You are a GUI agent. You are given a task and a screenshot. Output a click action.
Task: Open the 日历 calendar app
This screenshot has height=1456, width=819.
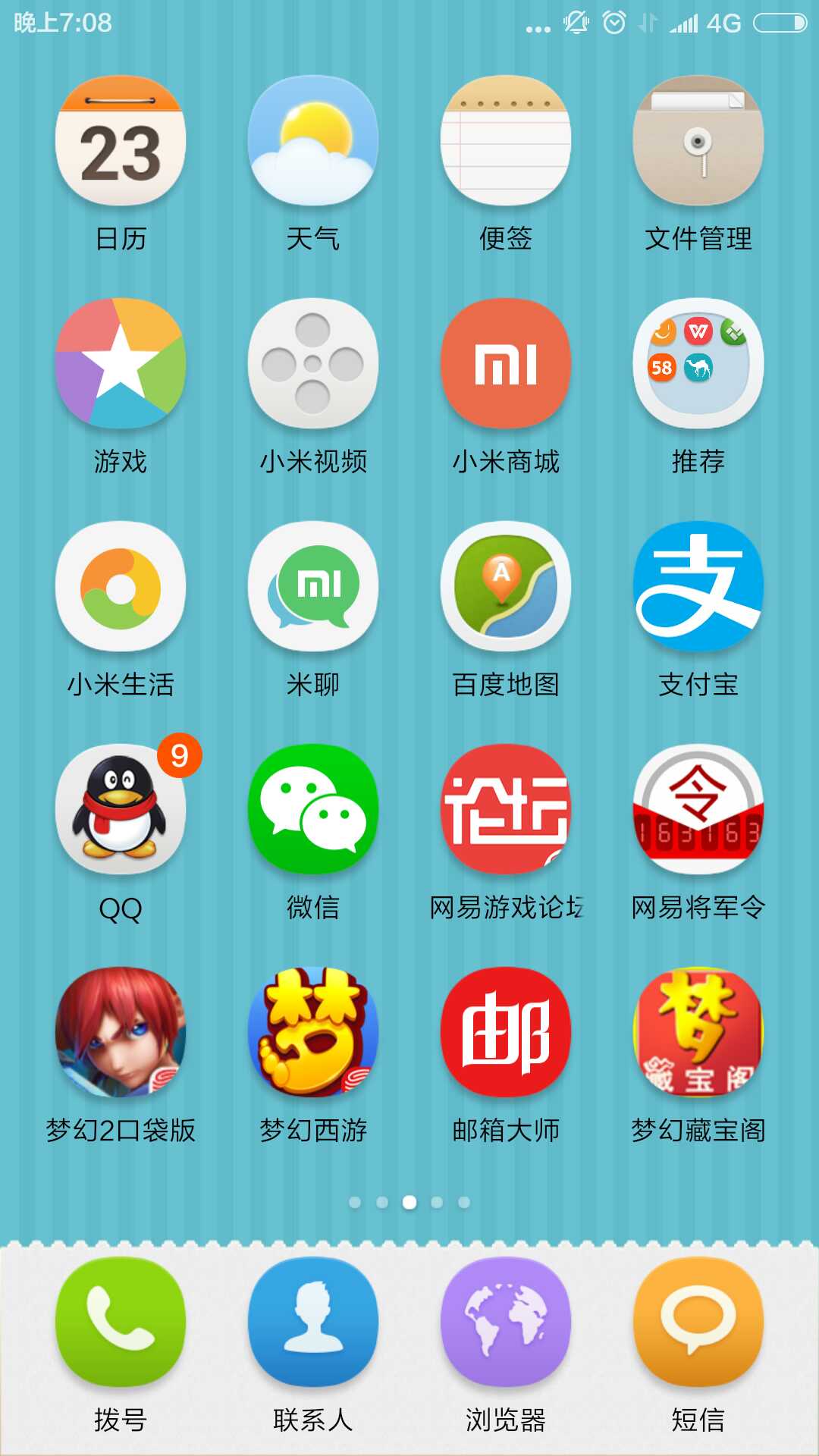click(121, 141)
